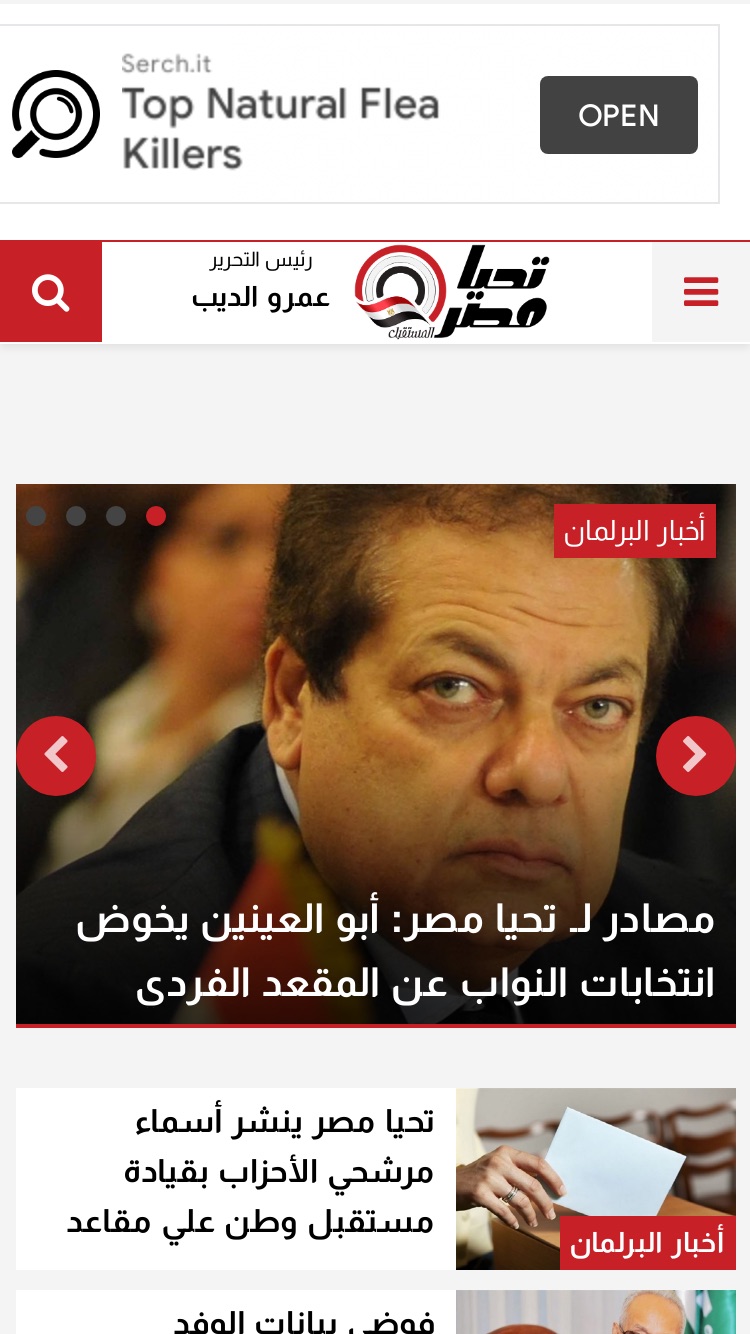Open the search magnifier icon

point(50,292)
